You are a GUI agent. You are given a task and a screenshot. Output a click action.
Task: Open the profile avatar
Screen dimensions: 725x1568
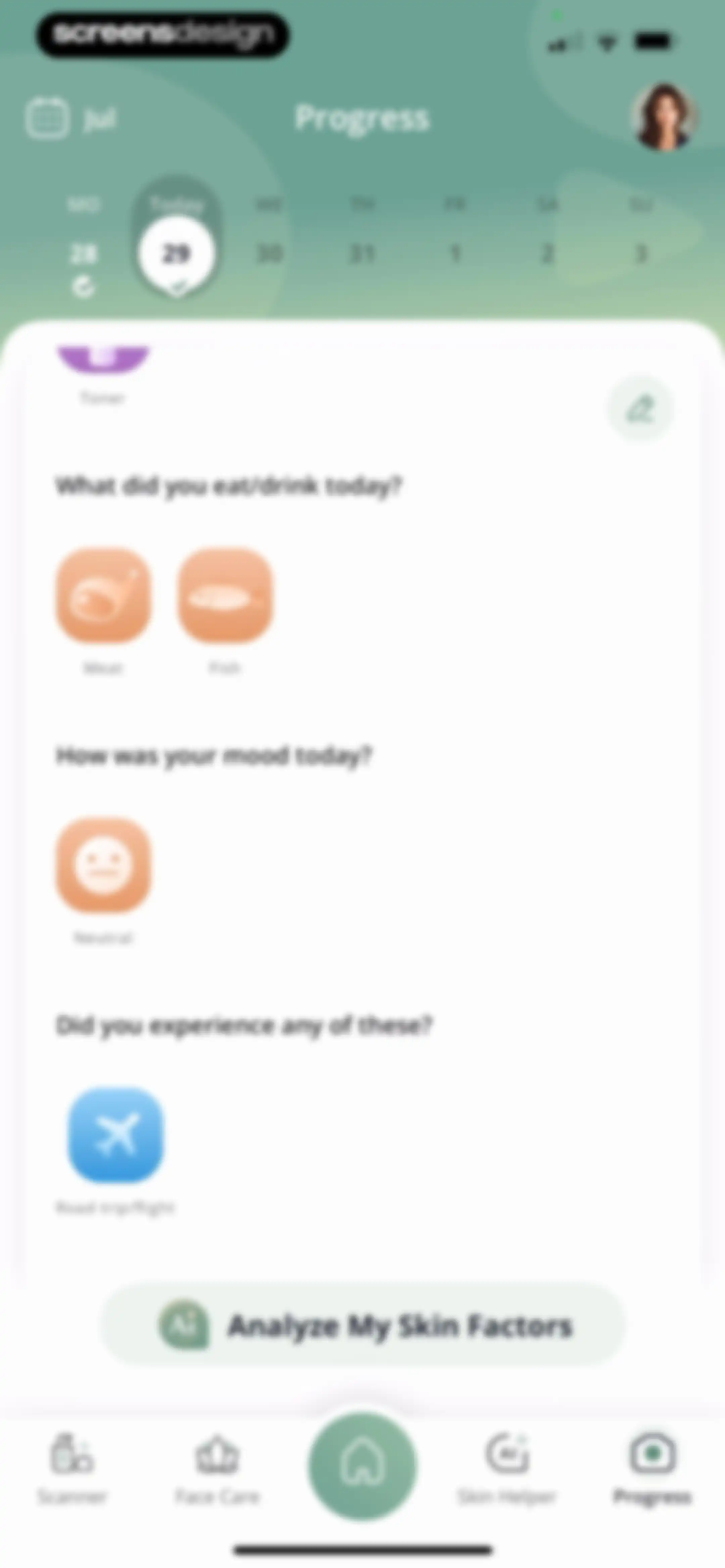click(664, 117)
